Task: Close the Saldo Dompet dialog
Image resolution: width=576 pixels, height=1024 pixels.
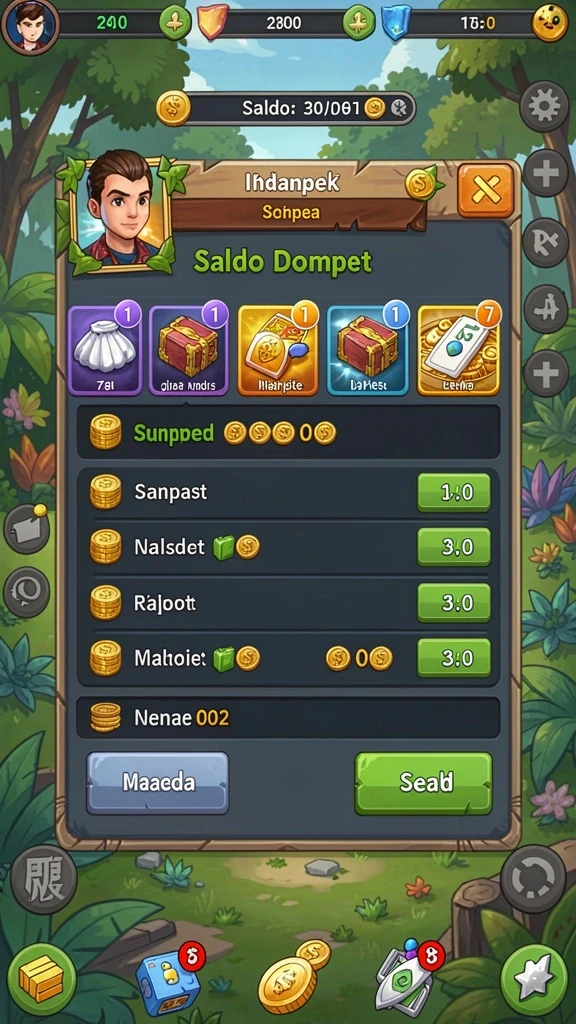Action: (x=485, y=190)
